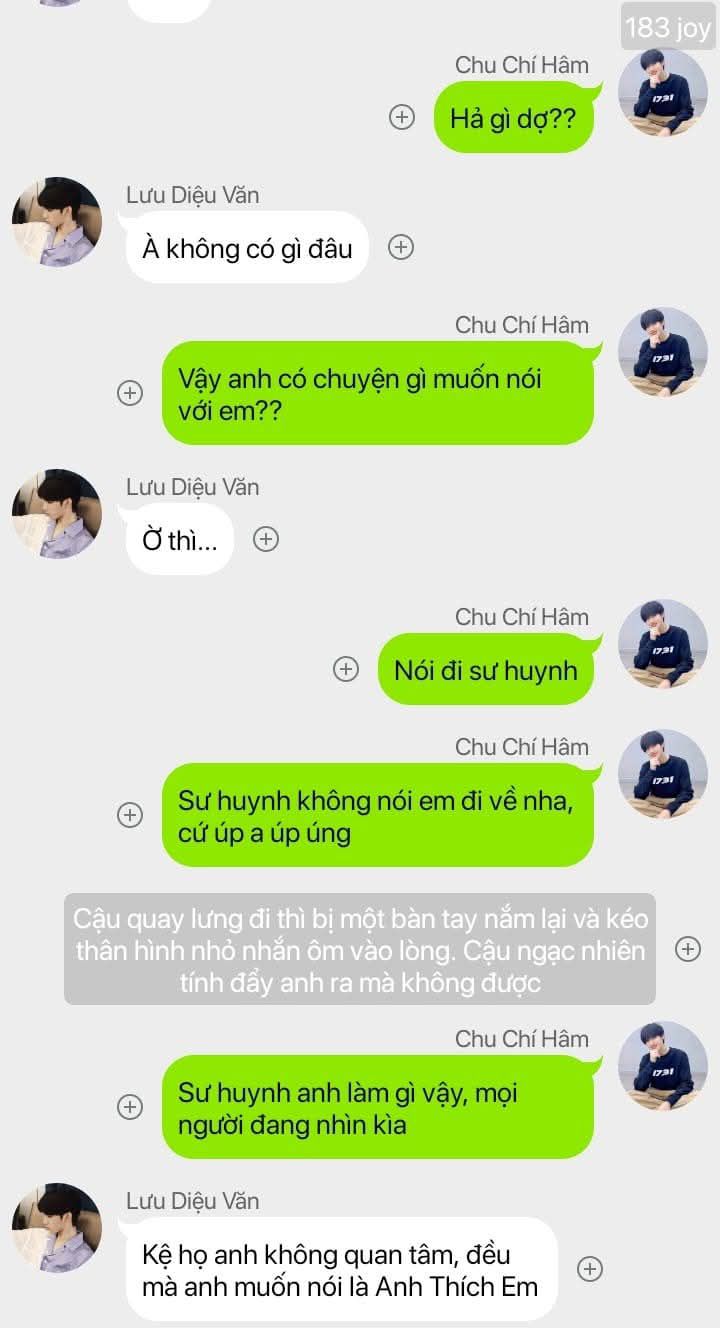Tap the plus icon next to "Ờ thì..."

(x=265, y=539)
